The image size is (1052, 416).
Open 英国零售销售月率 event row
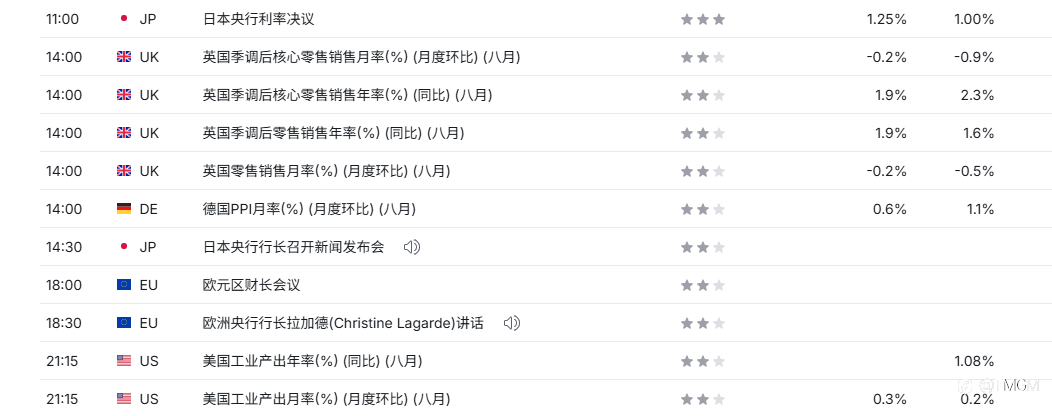coord(526,171)
